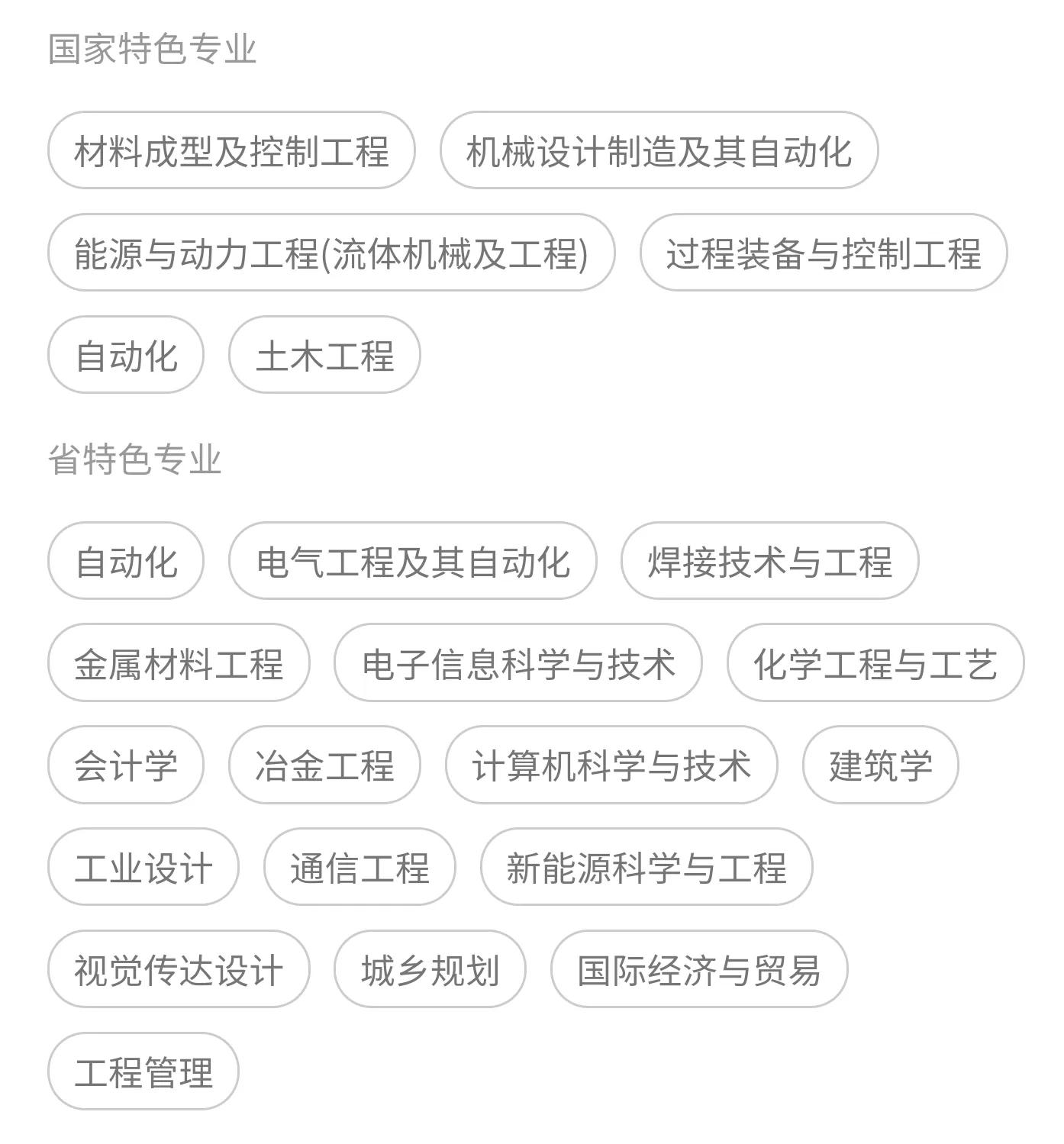Viewport: 1064px width, 1144px height.
Task: Select the 土木工程 tag
Action: coord(324,355)
